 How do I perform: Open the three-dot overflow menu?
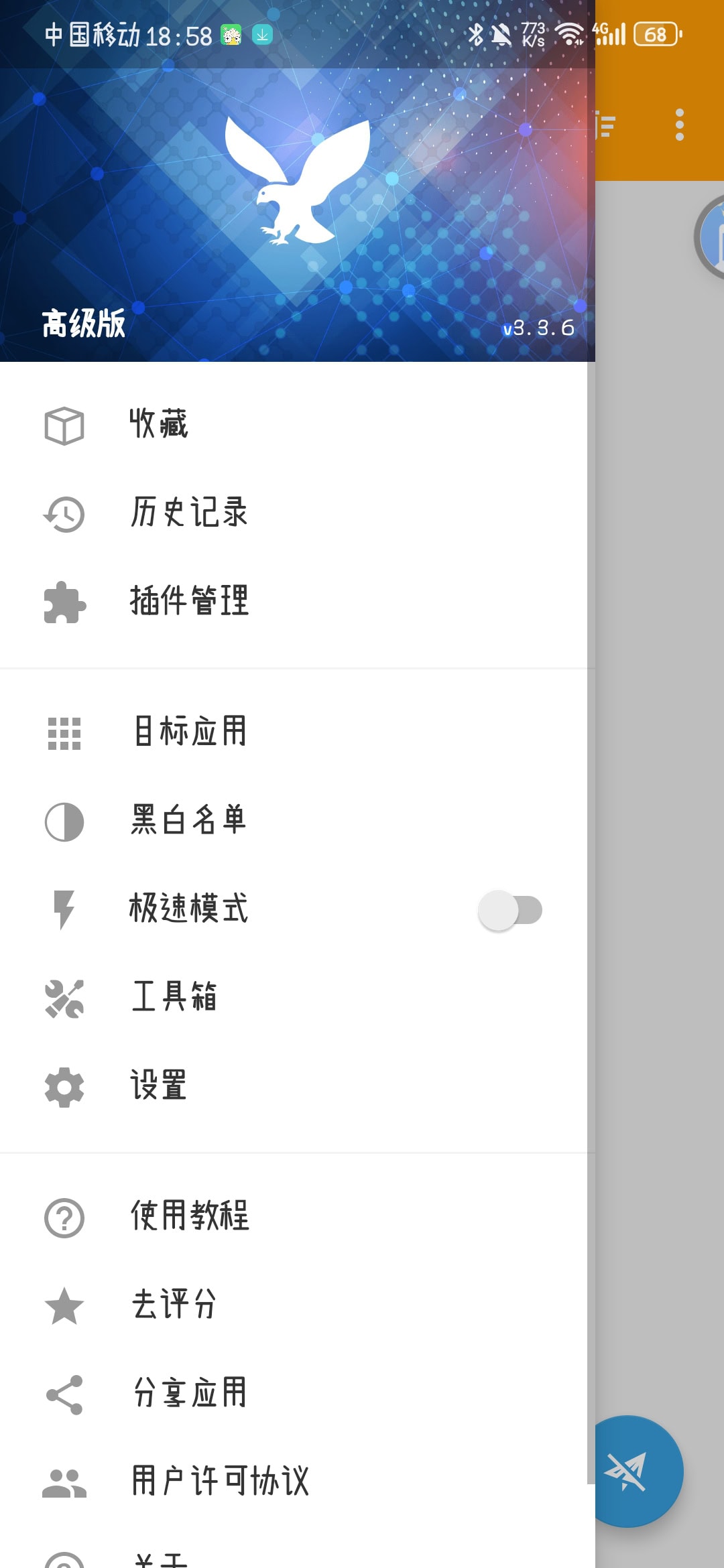679,123
